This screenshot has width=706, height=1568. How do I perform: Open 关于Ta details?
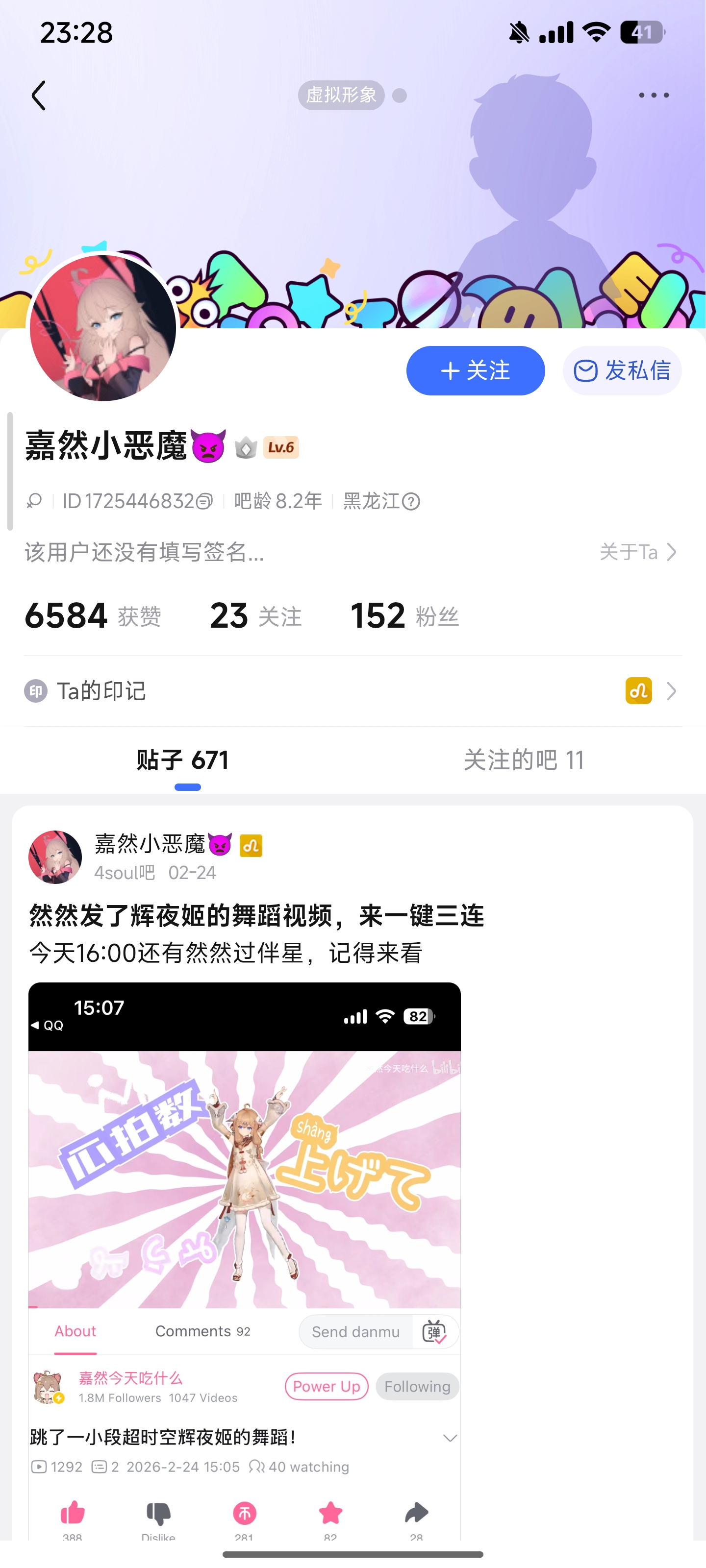tap(637, 552)
